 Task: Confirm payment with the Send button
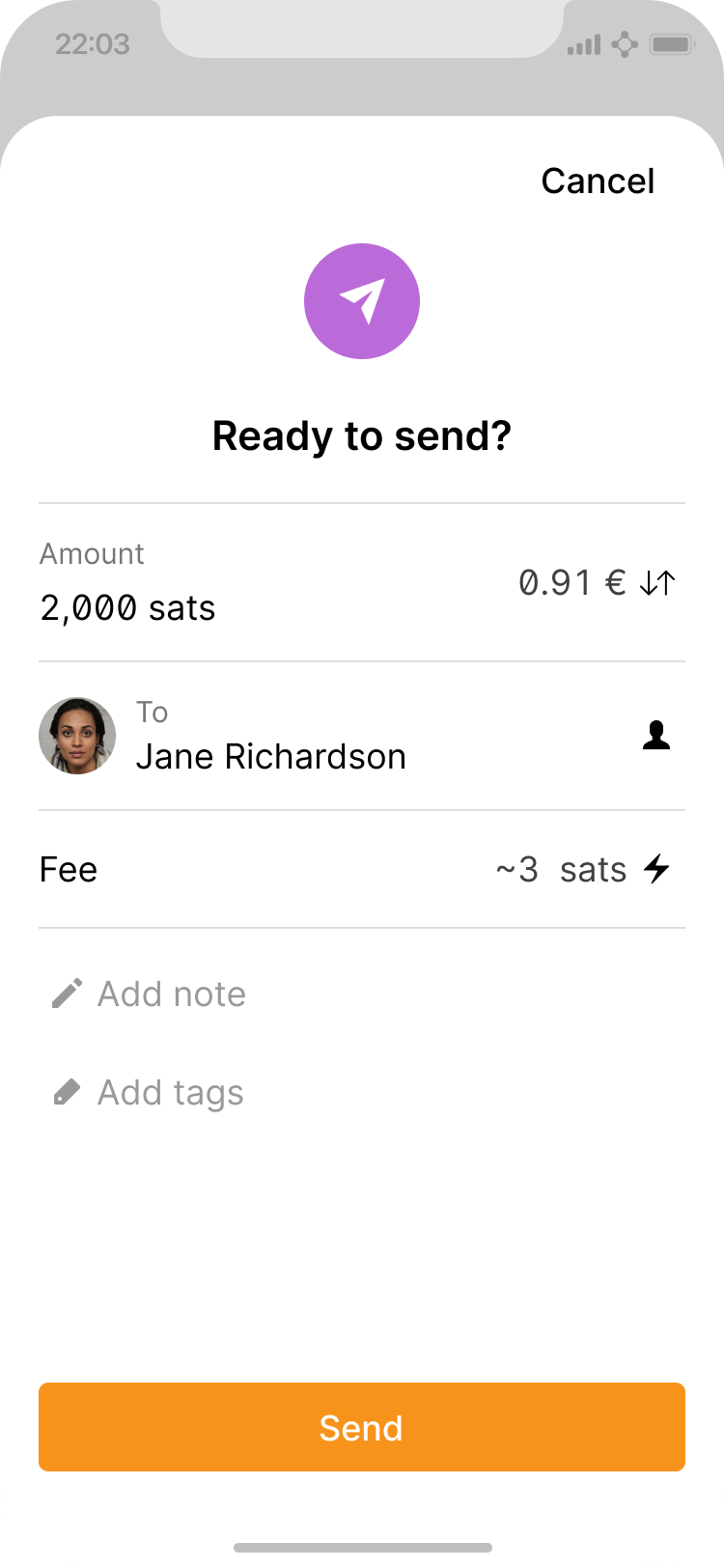(x=362, y=1427)
